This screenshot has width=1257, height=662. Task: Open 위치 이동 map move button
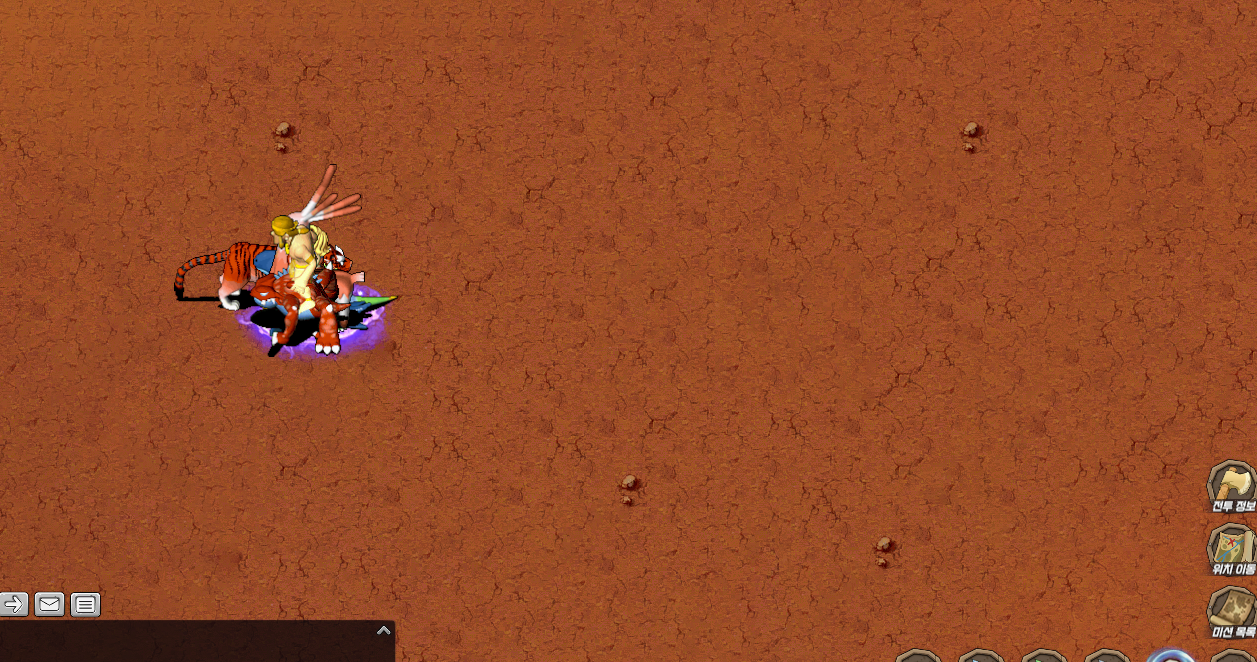(x=1231, y=548)
